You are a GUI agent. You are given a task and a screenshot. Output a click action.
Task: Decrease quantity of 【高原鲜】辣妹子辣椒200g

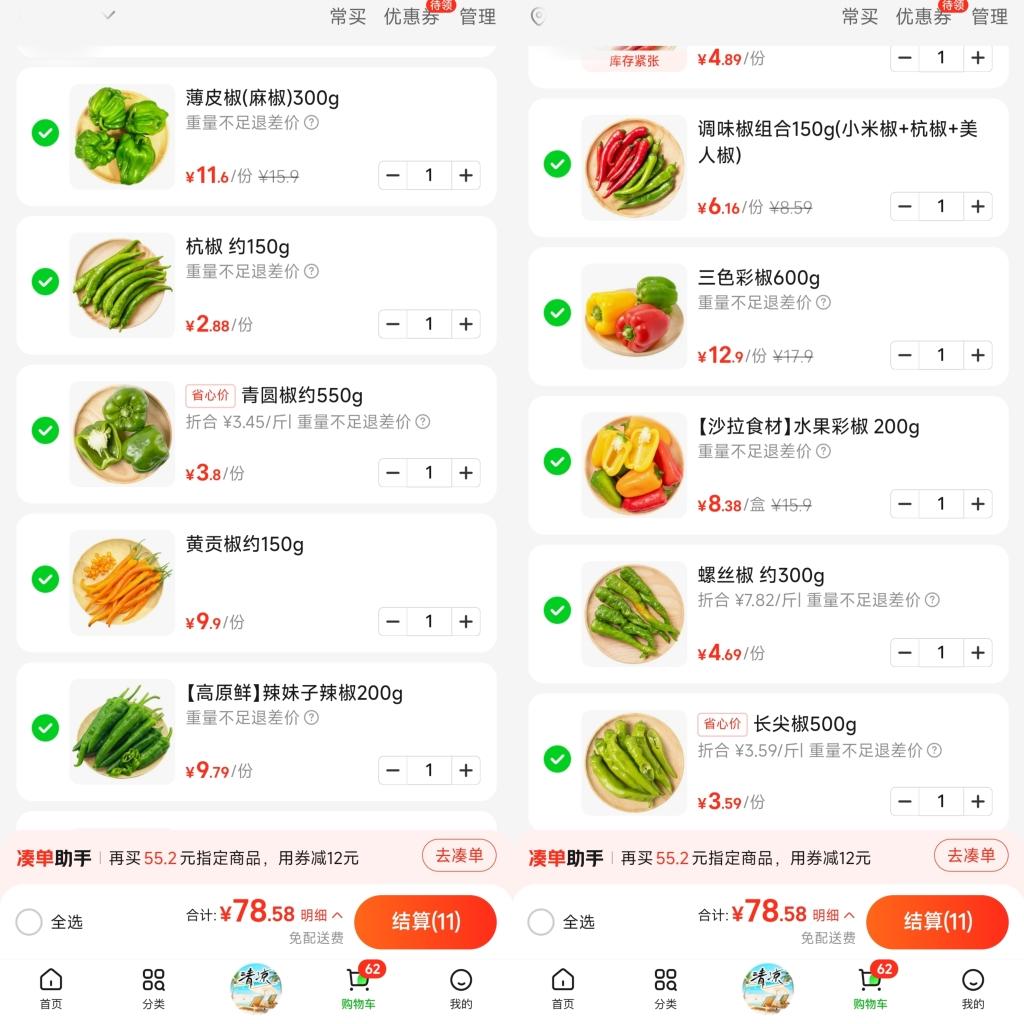tap(393, 771)
